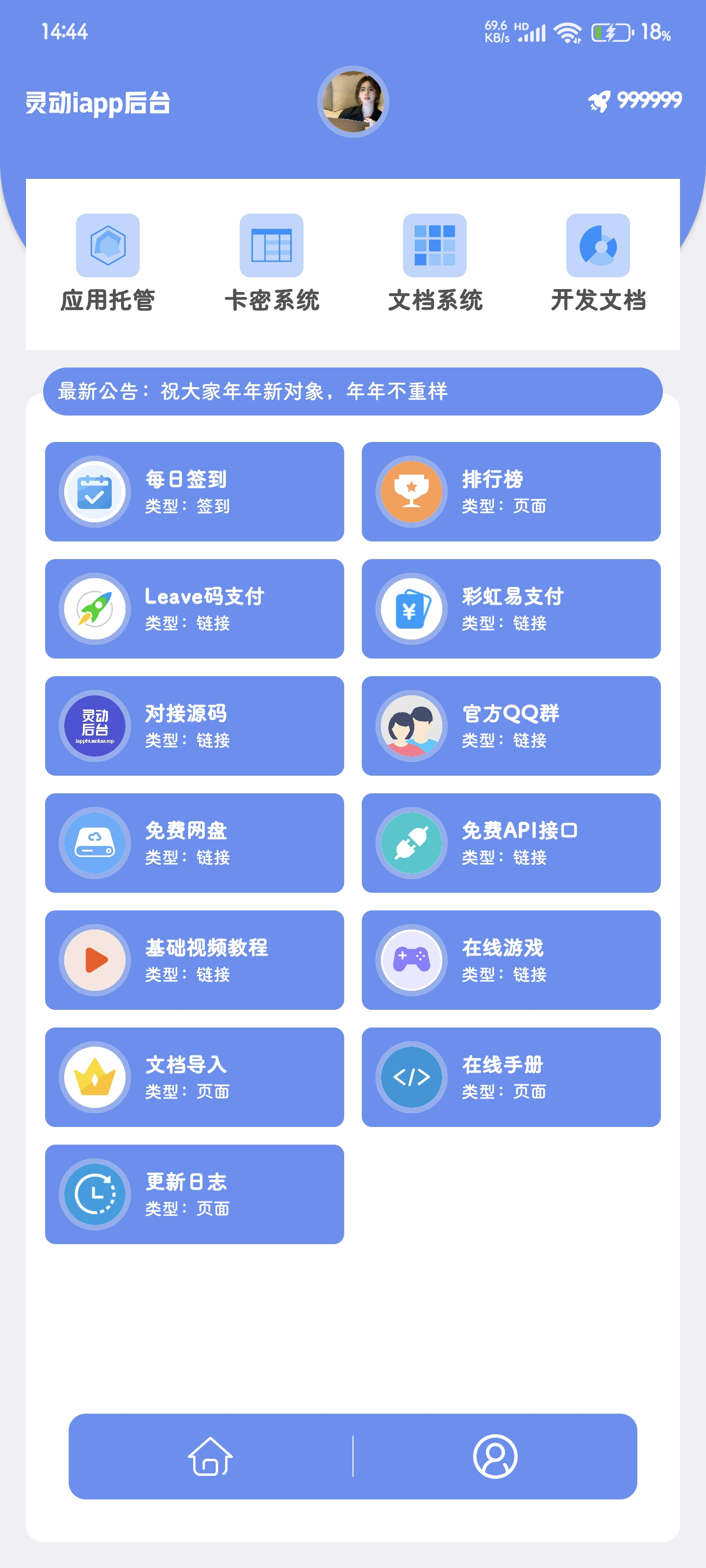Switch to the home tab
The width and height of the screenshot is (706, 1568).
click(210, 1456)
